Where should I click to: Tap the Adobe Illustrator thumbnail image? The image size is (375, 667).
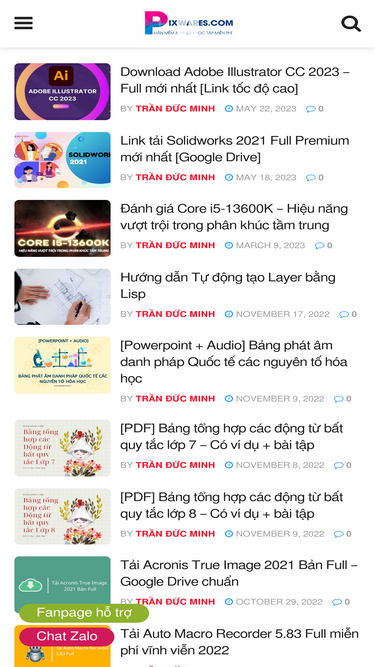[62, 91]
